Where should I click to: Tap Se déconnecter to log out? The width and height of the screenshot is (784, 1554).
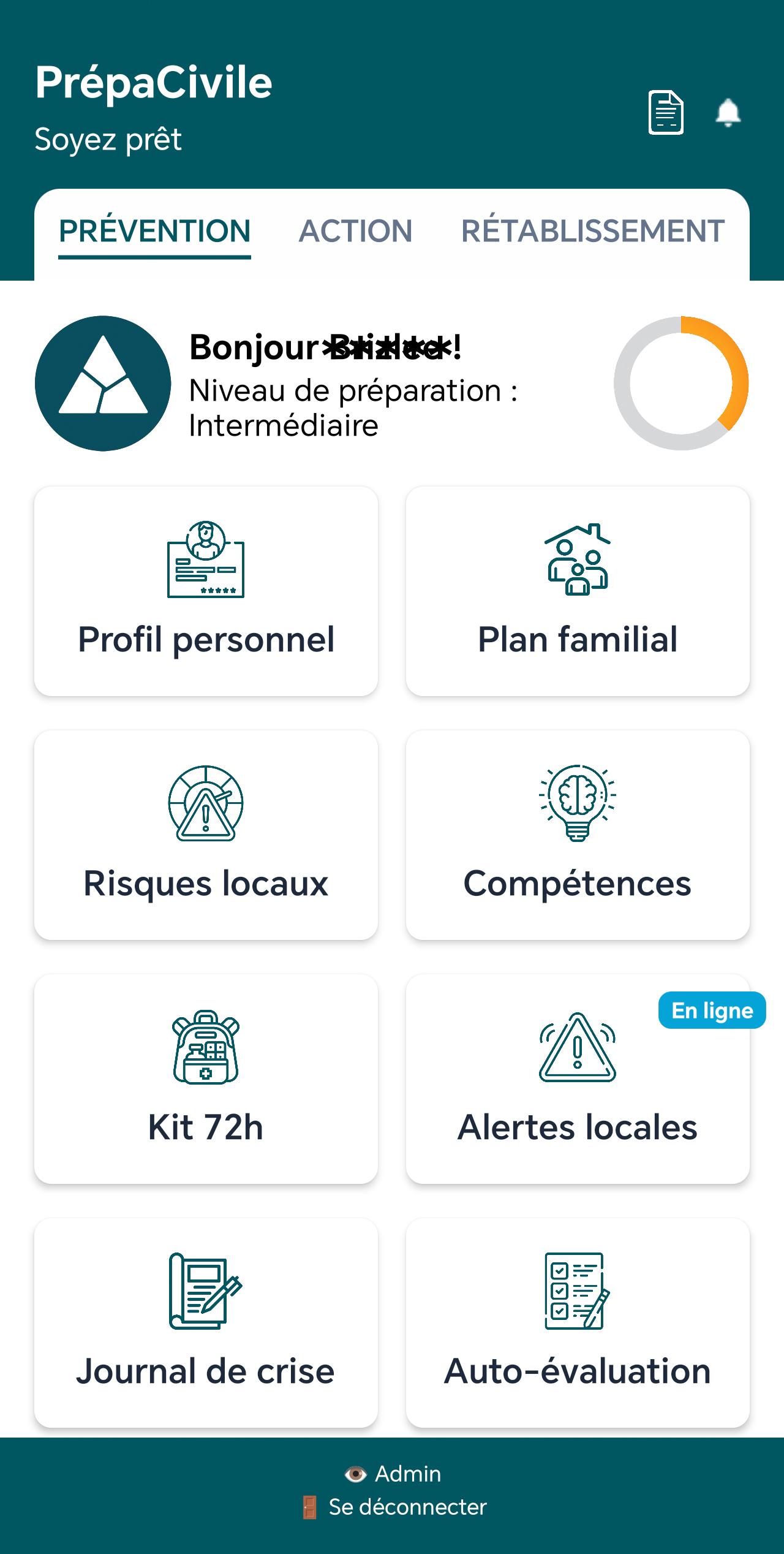(394, 1507)
